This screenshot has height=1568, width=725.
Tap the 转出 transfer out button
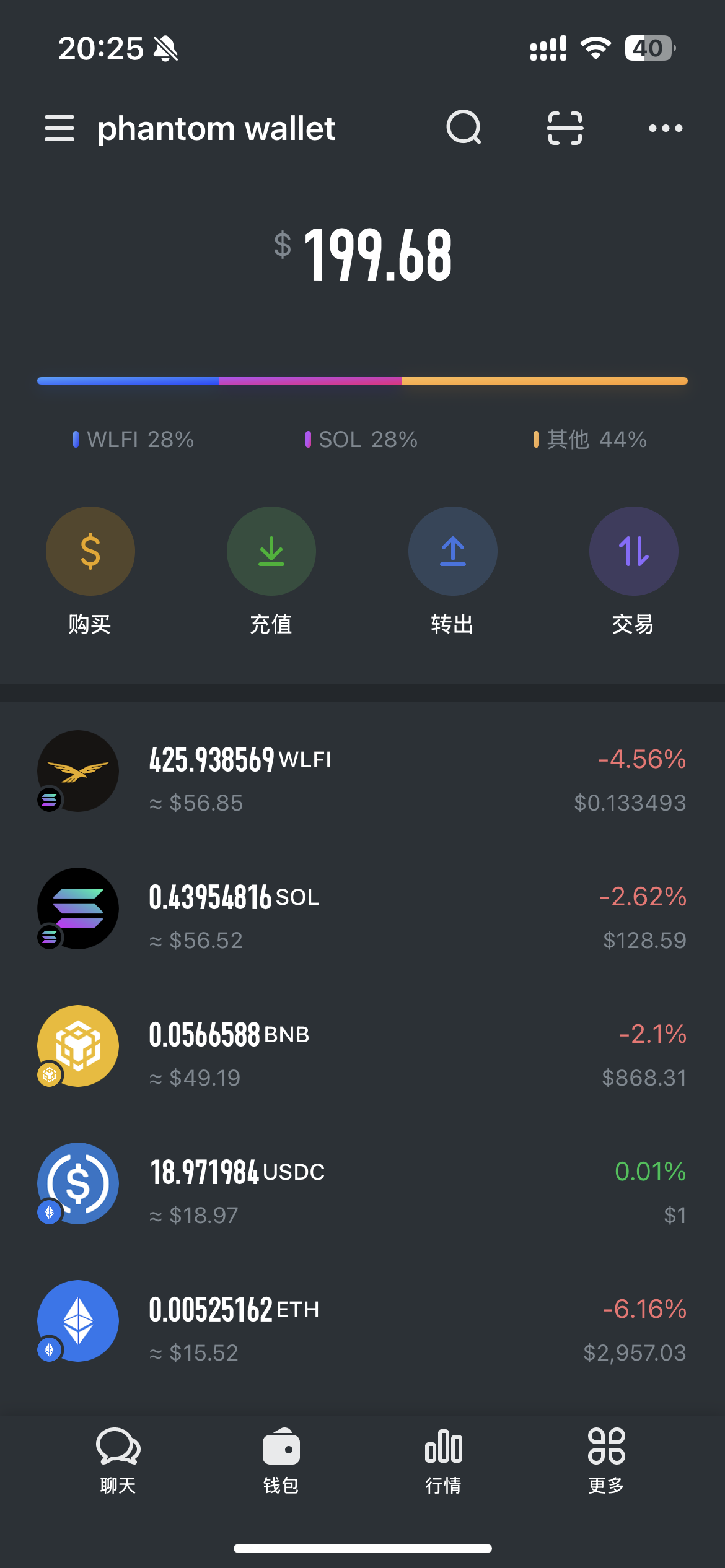[453, 552]
